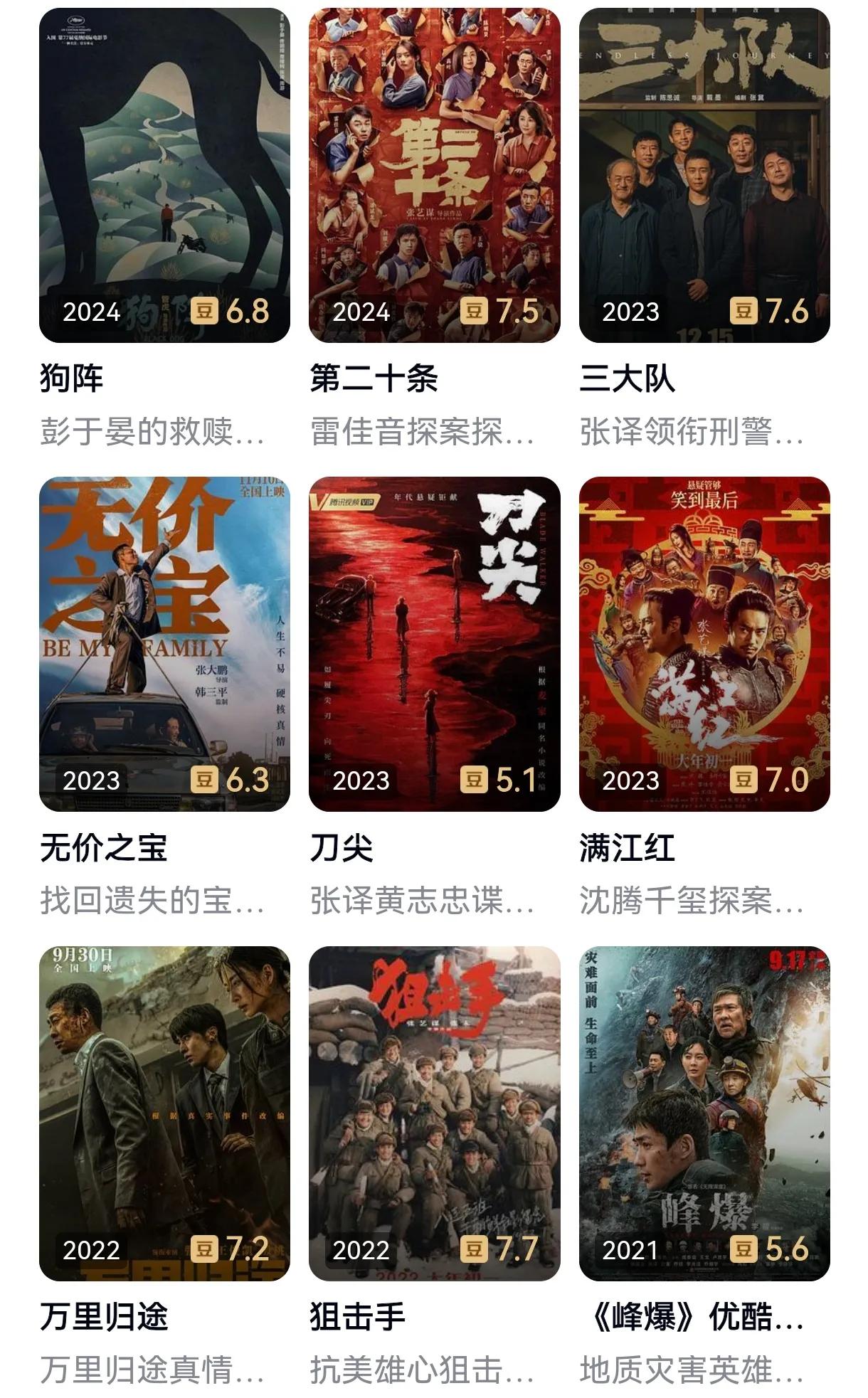Open the film 满江红
Image resolution: width=868 pixels, height=1398 pixels.
(x=704, y=644)
